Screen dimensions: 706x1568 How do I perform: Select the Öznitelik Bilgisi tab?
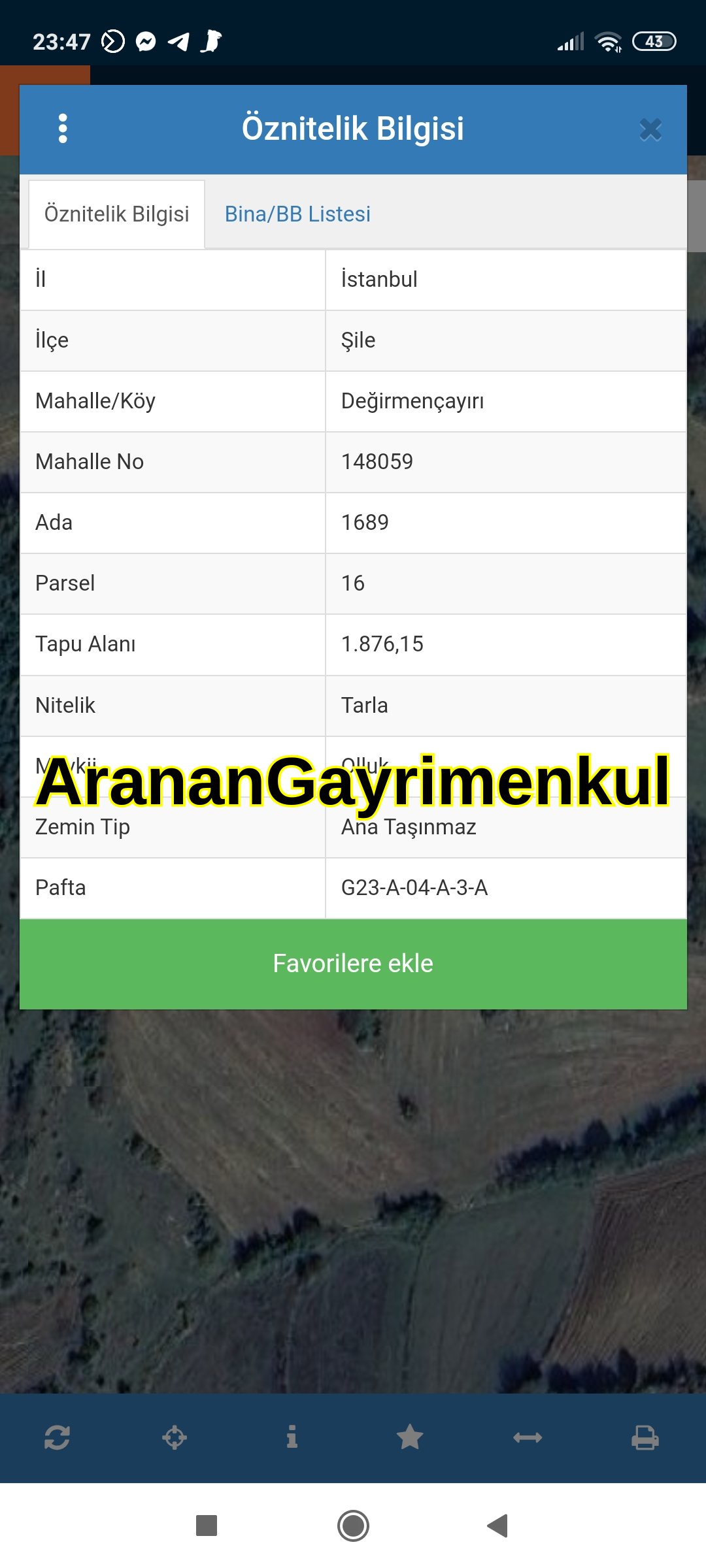click(116, 214)
